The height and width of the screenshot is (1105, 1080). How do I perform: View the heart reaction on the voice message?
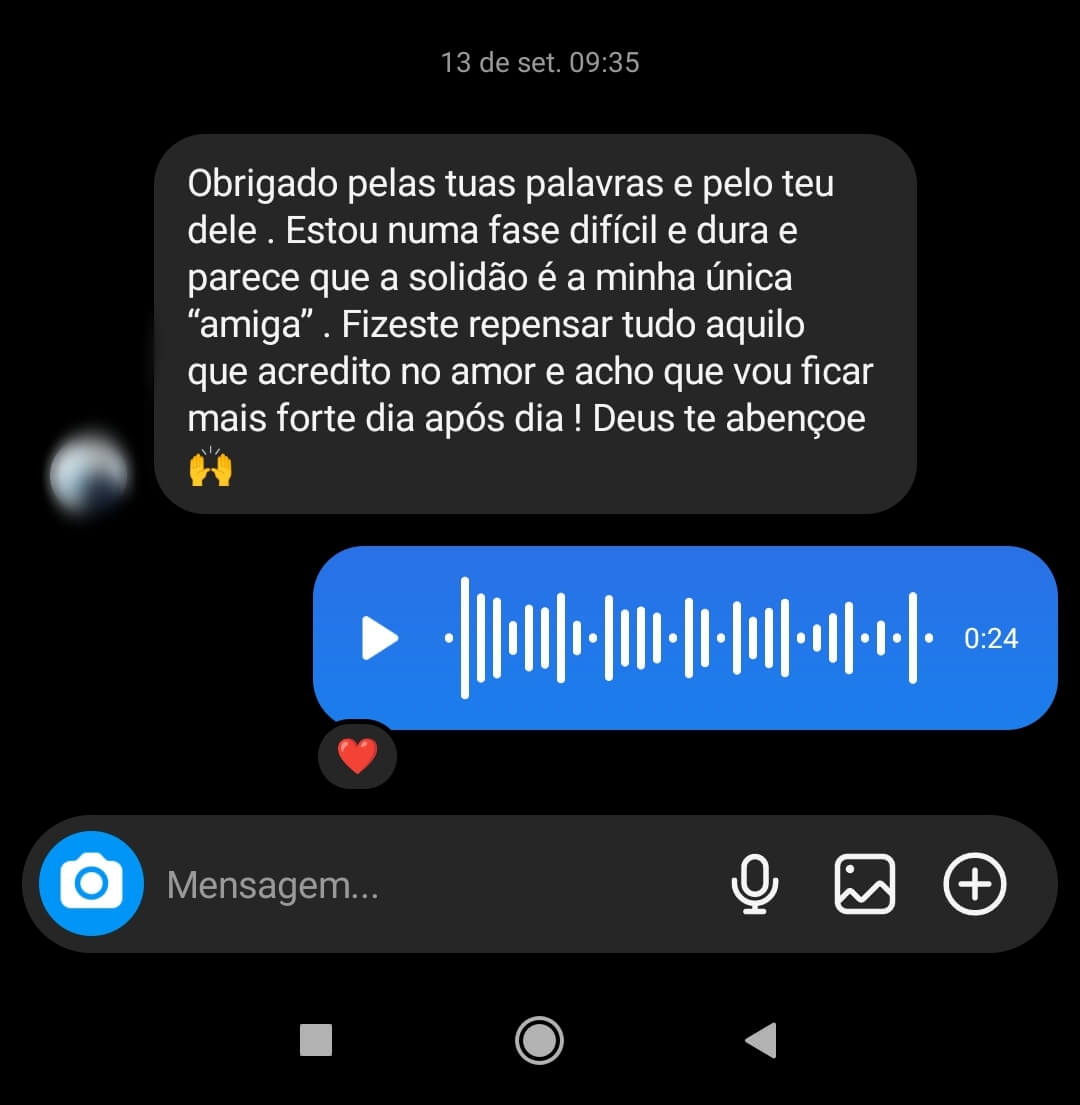(x=357, y=757)
